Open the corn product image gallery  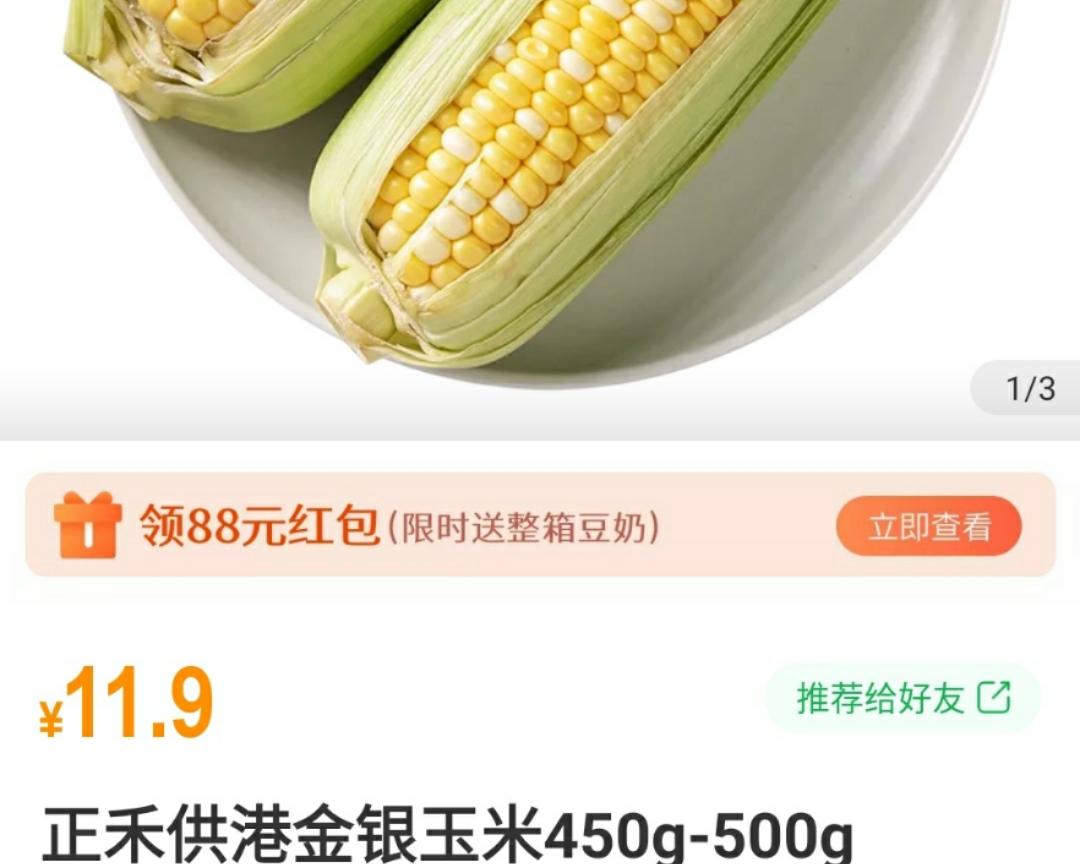point(540,200)
